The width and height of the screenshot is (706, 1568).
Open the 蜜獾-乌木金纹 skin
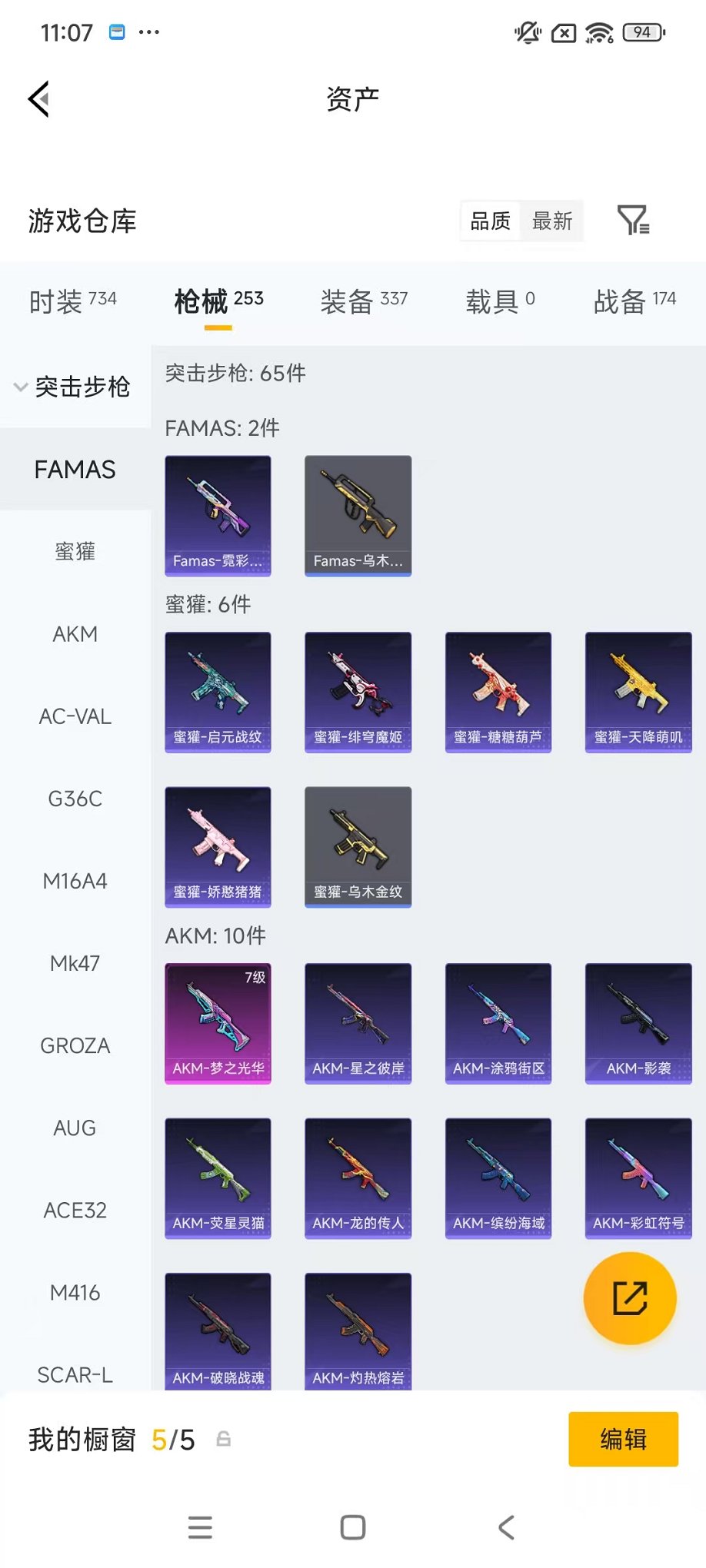[358, 846]
